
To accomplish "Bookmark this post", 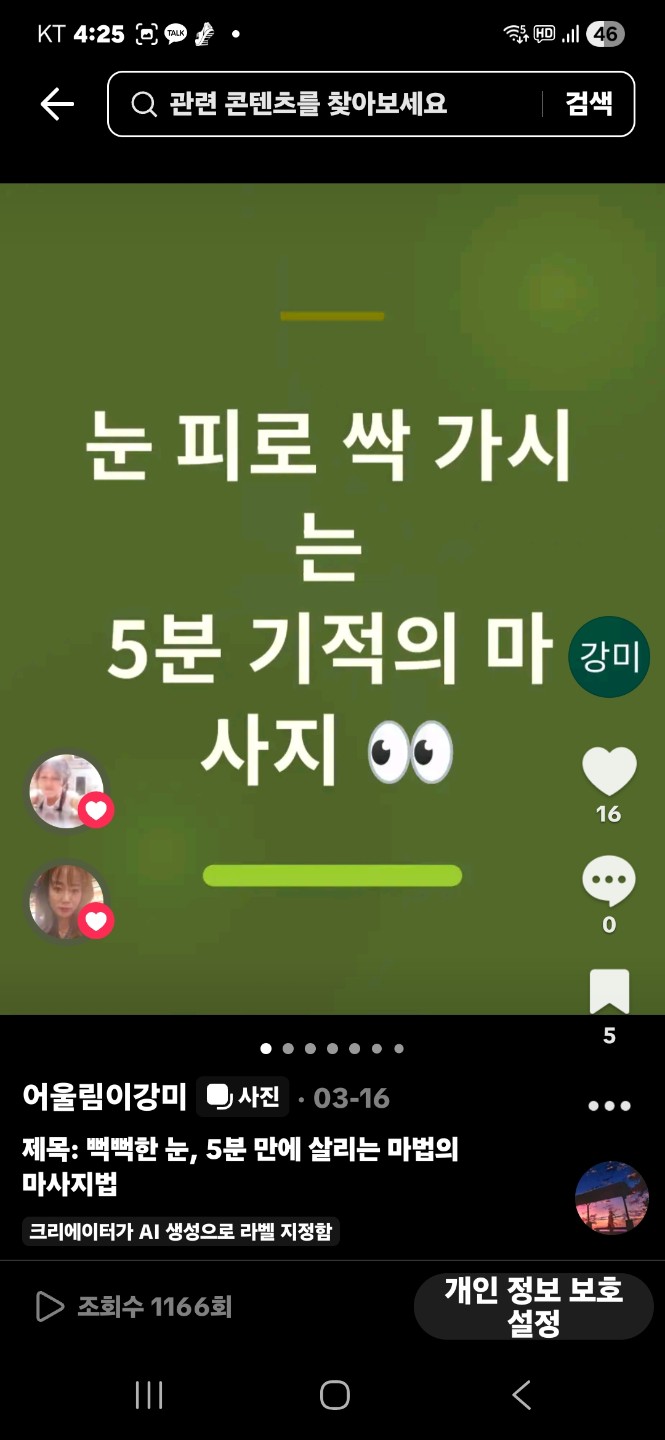I will click(609, 993).
